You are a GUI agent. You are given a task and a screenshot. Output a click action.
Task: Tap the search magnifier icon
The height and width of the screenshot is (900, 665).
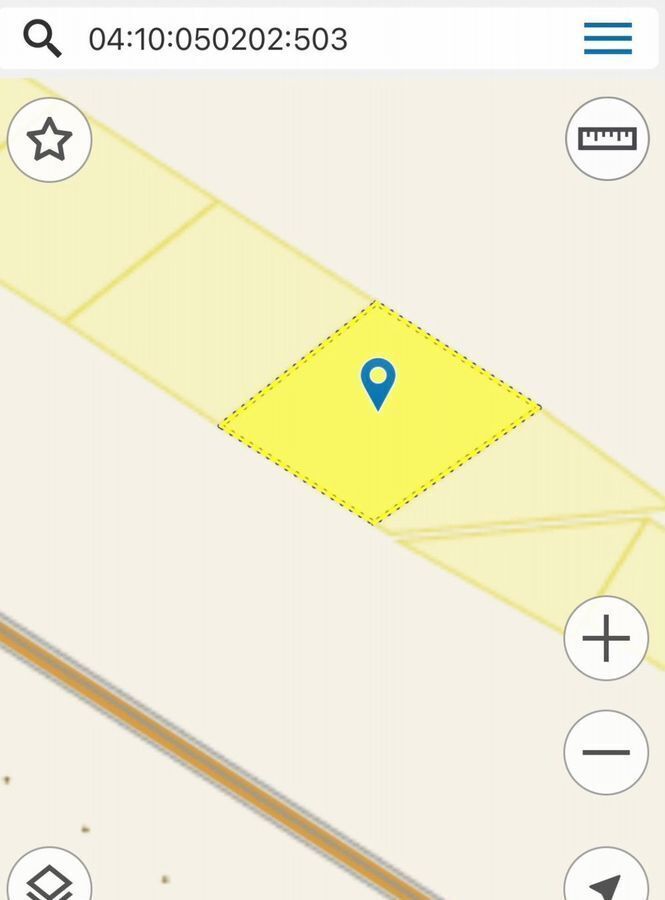click(42, 39)
